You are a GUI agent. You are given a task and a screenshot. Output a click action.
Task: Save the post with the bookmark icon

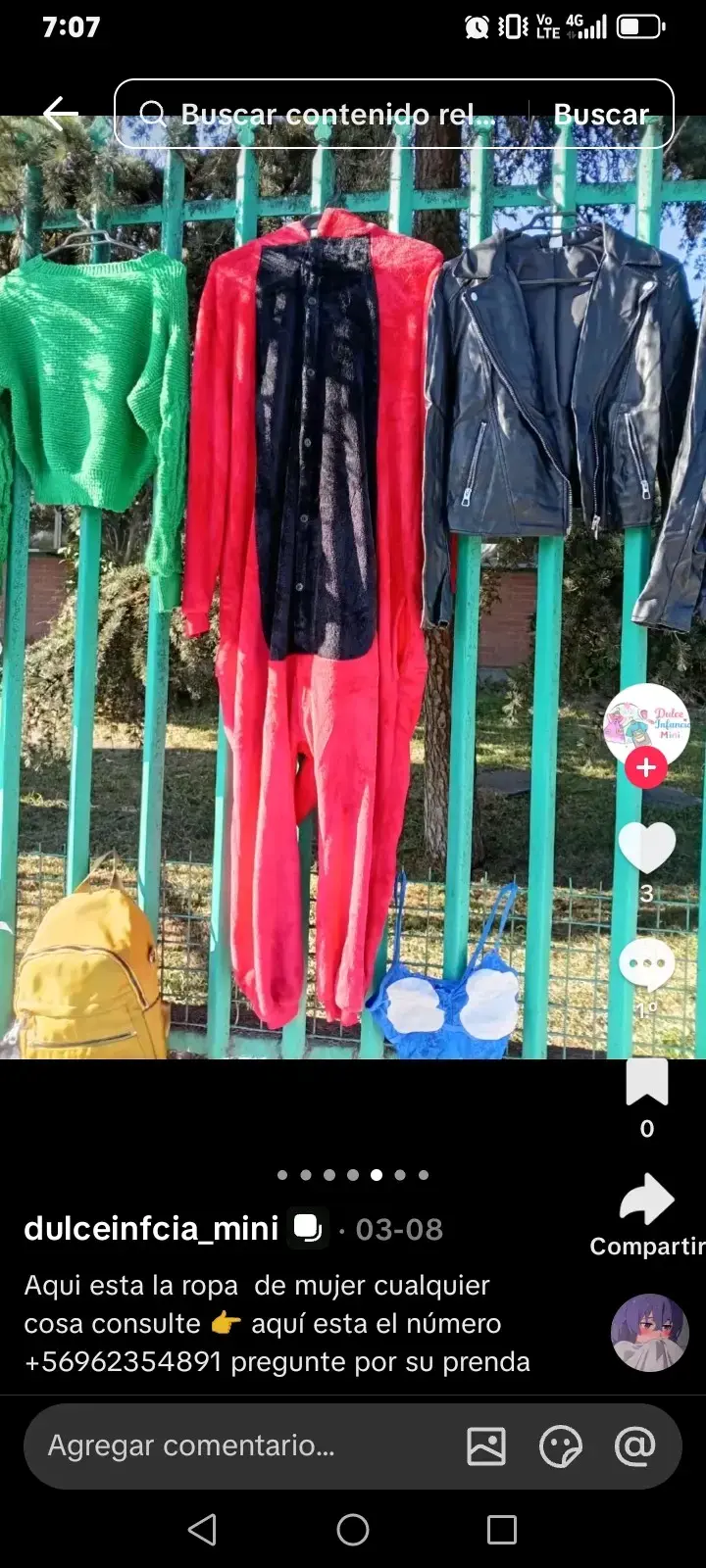646,1082
